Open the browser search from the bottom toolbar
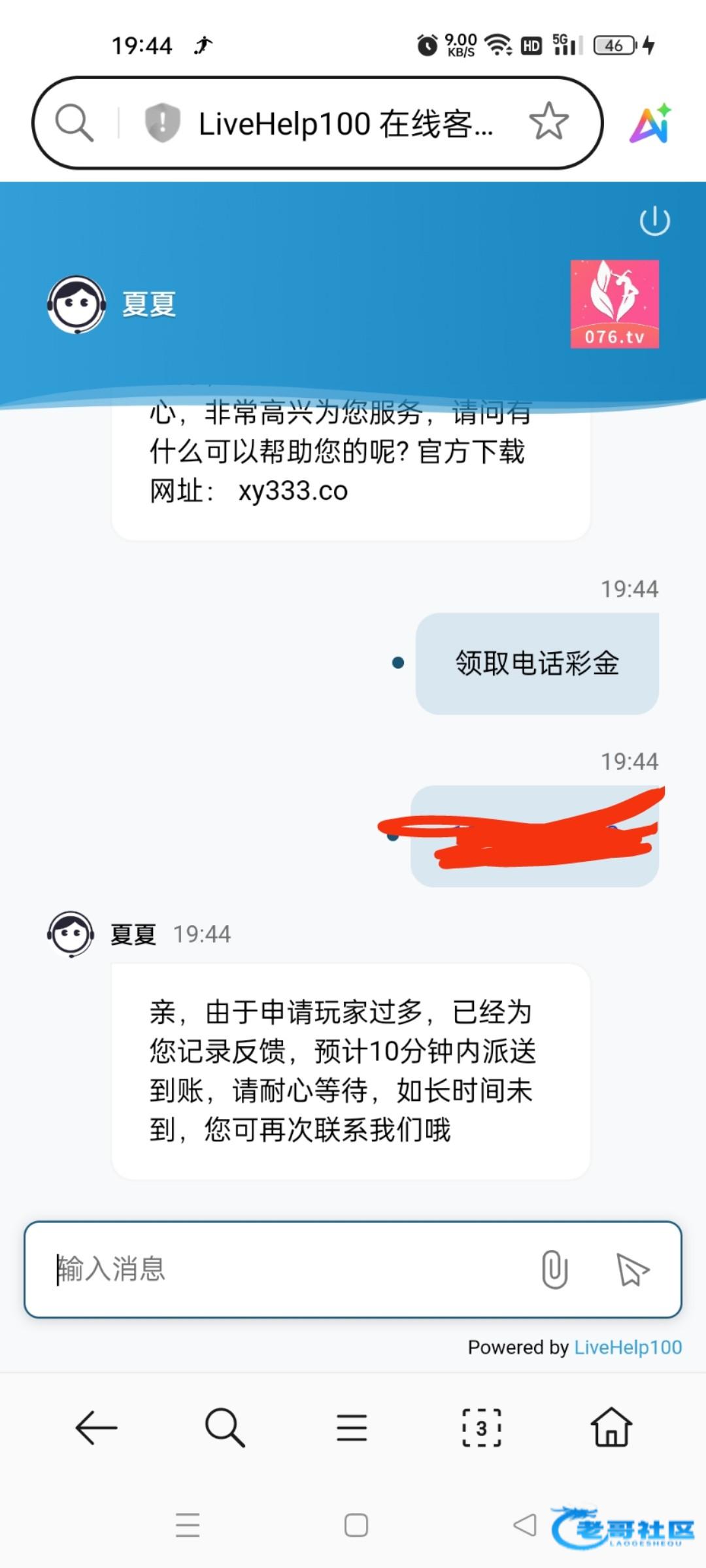Image resolution: width=706 pixels, height=1568 pixels. point(224,1428)
